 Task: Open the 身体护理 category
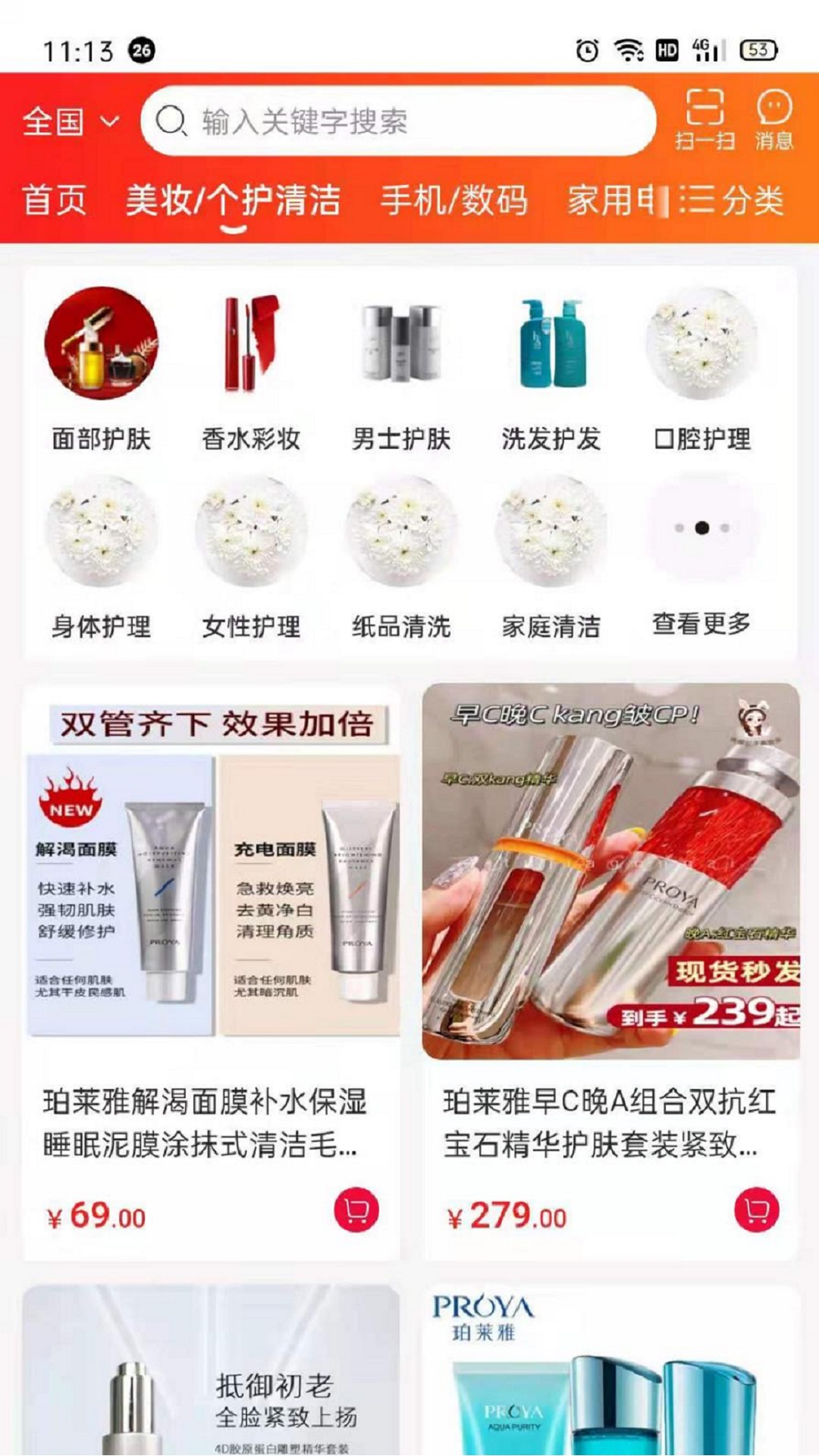[x=102, y=557]
